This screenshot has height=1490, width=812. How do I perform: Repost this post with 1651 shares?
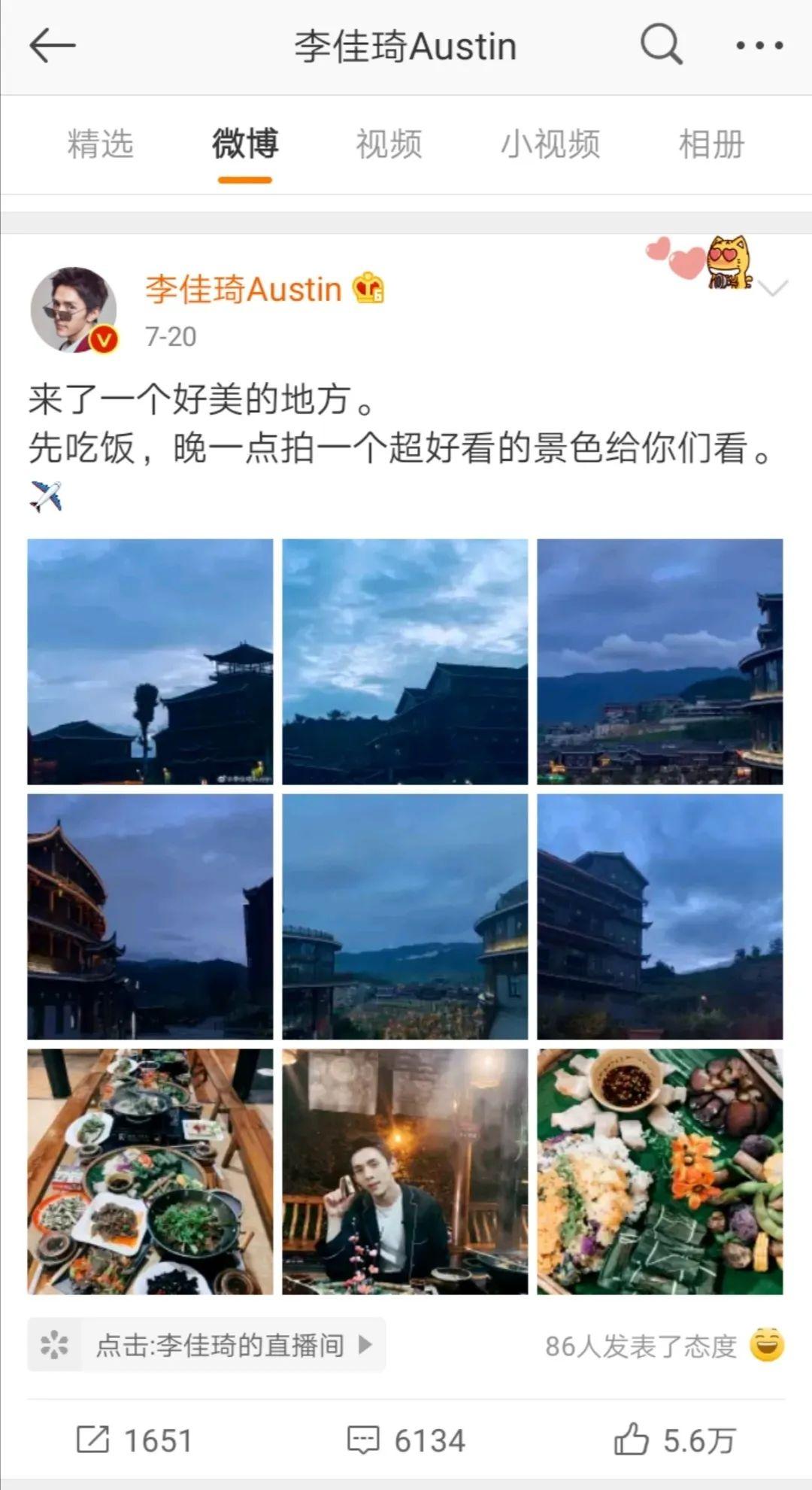(x=135, y=1440)
